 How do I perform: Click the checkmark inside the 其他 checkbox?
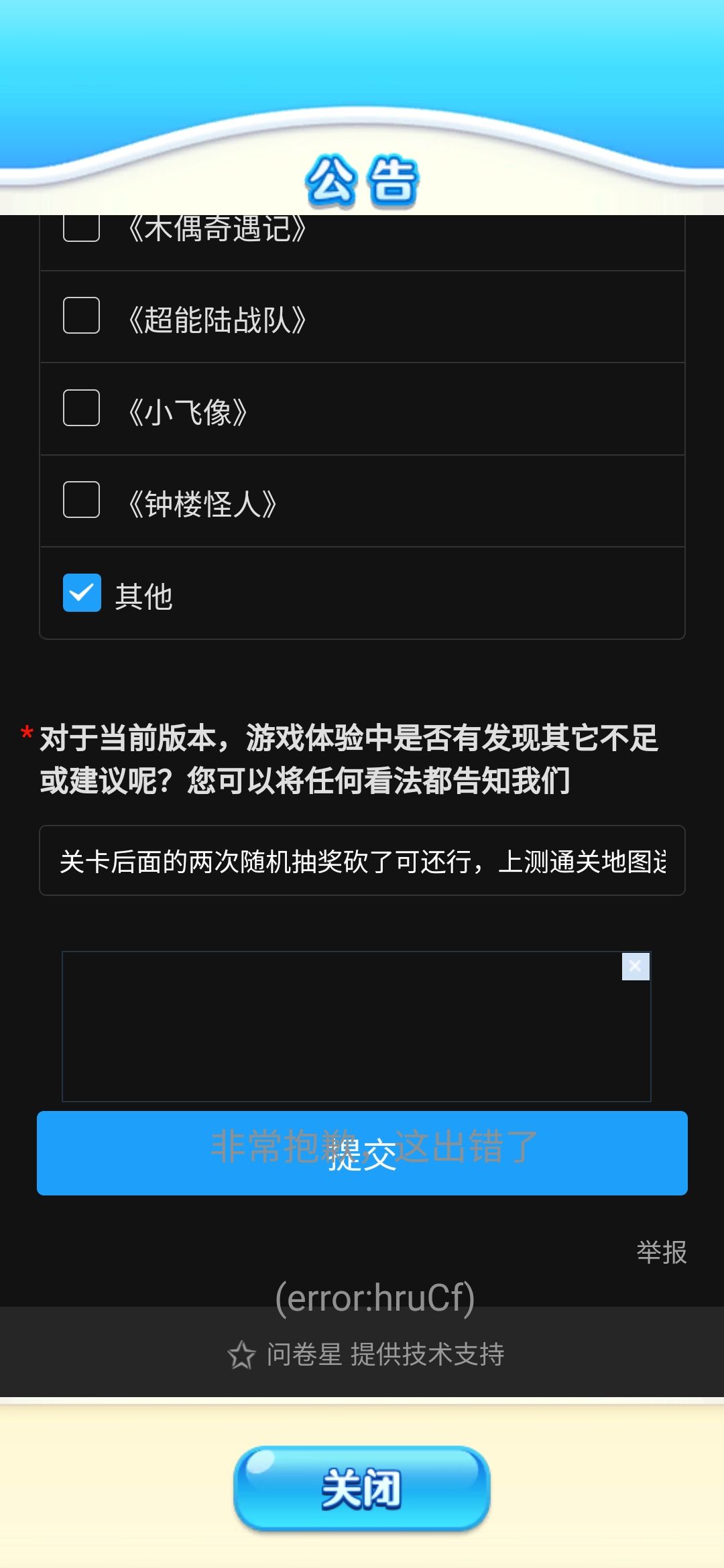[x=80, y=592]
